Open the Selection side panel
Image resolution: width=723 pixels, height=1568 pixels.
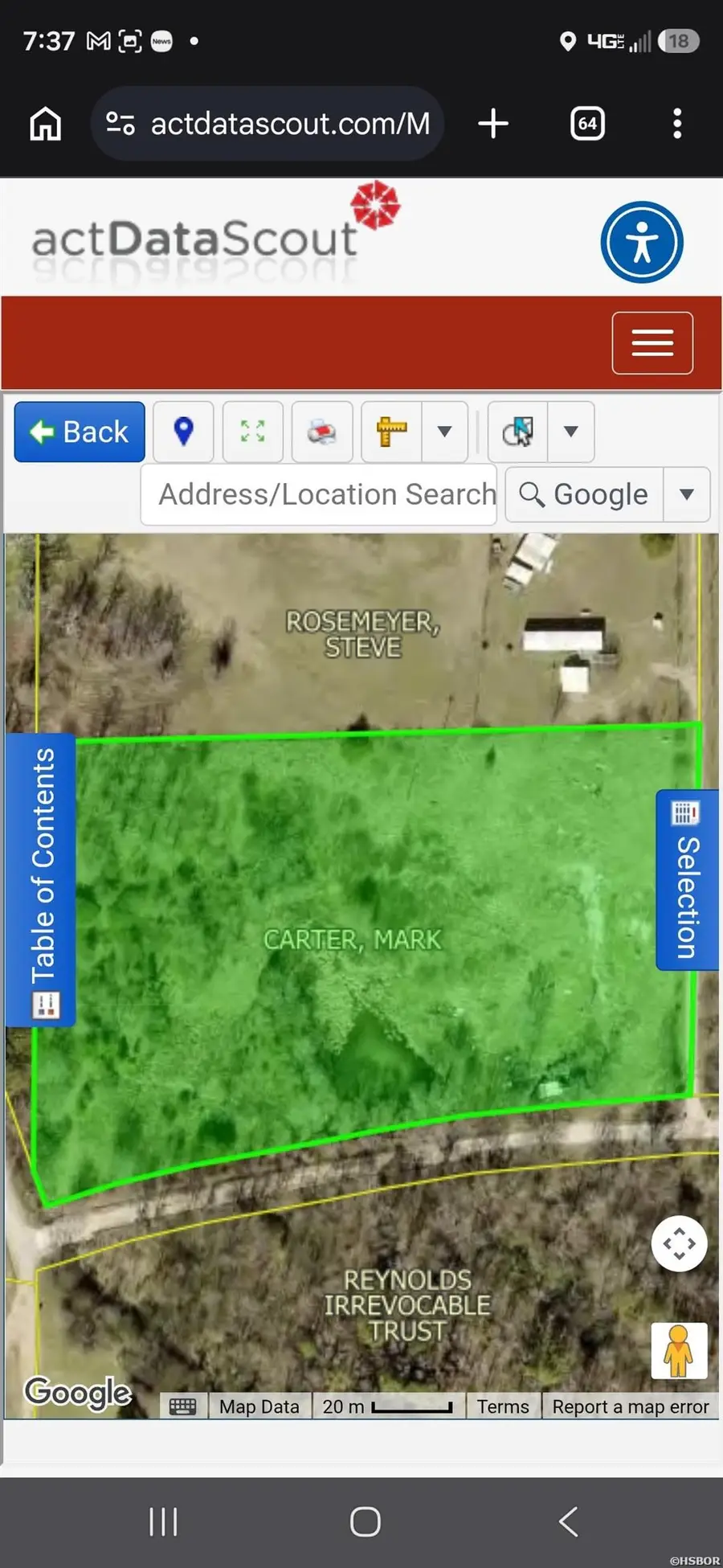[687, 880]
